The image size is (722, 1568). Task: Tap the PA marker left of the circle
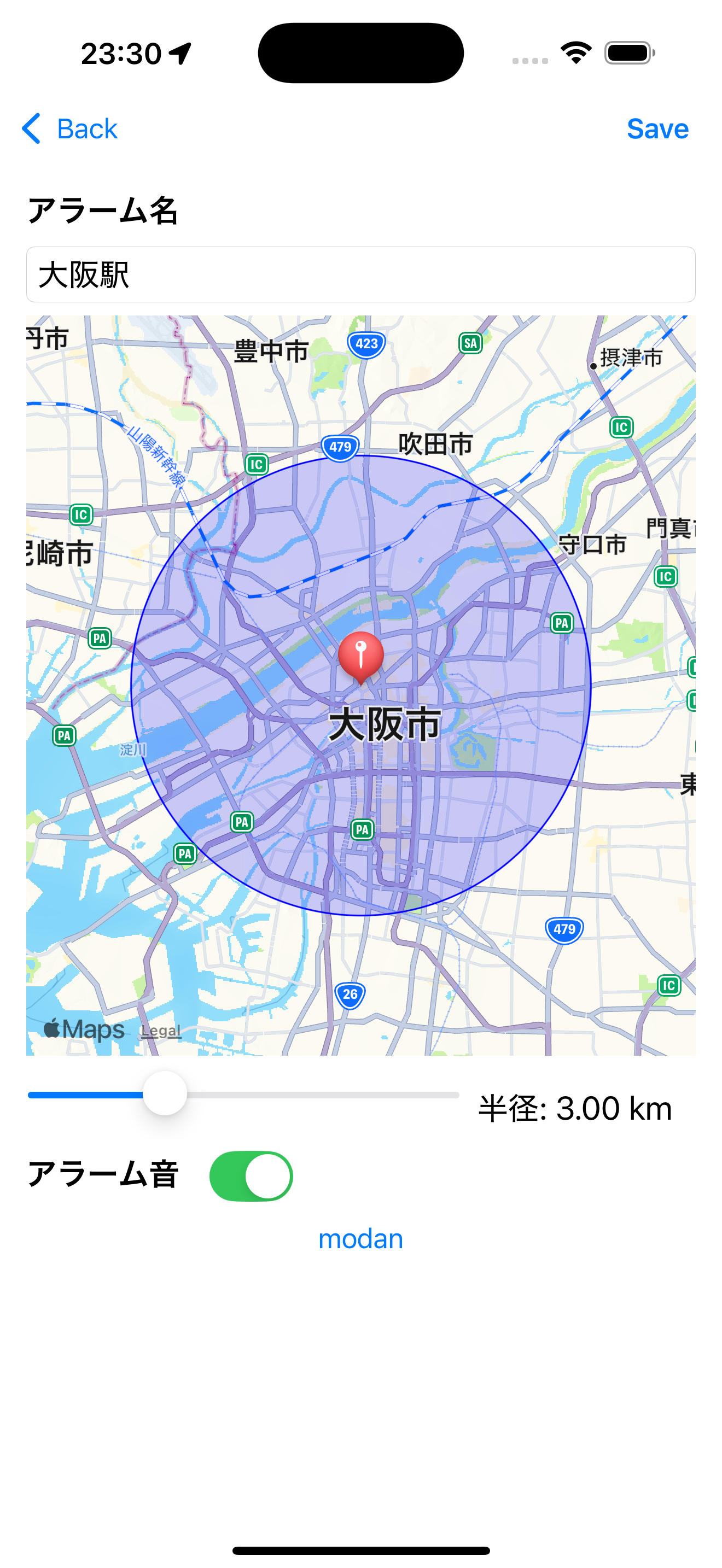tap(65, 736)
